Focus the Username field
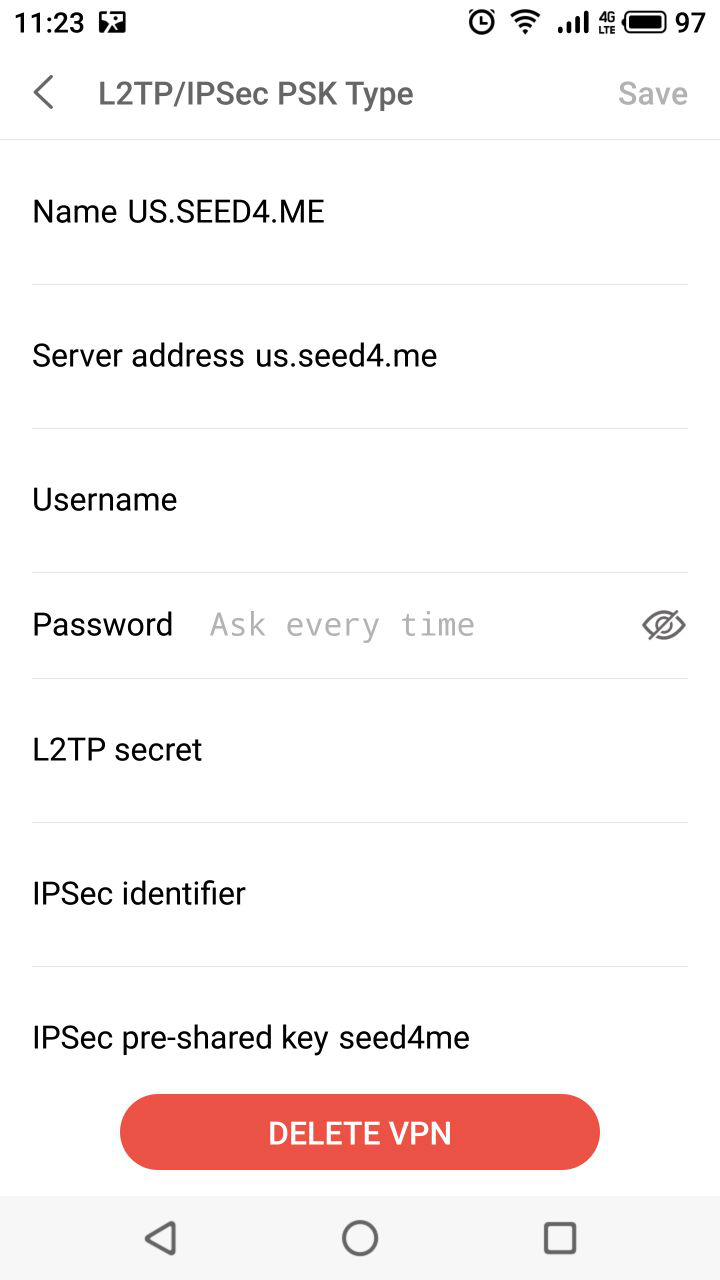The height and width of the screenshot is (1280, 720). (x=400, y=500)
